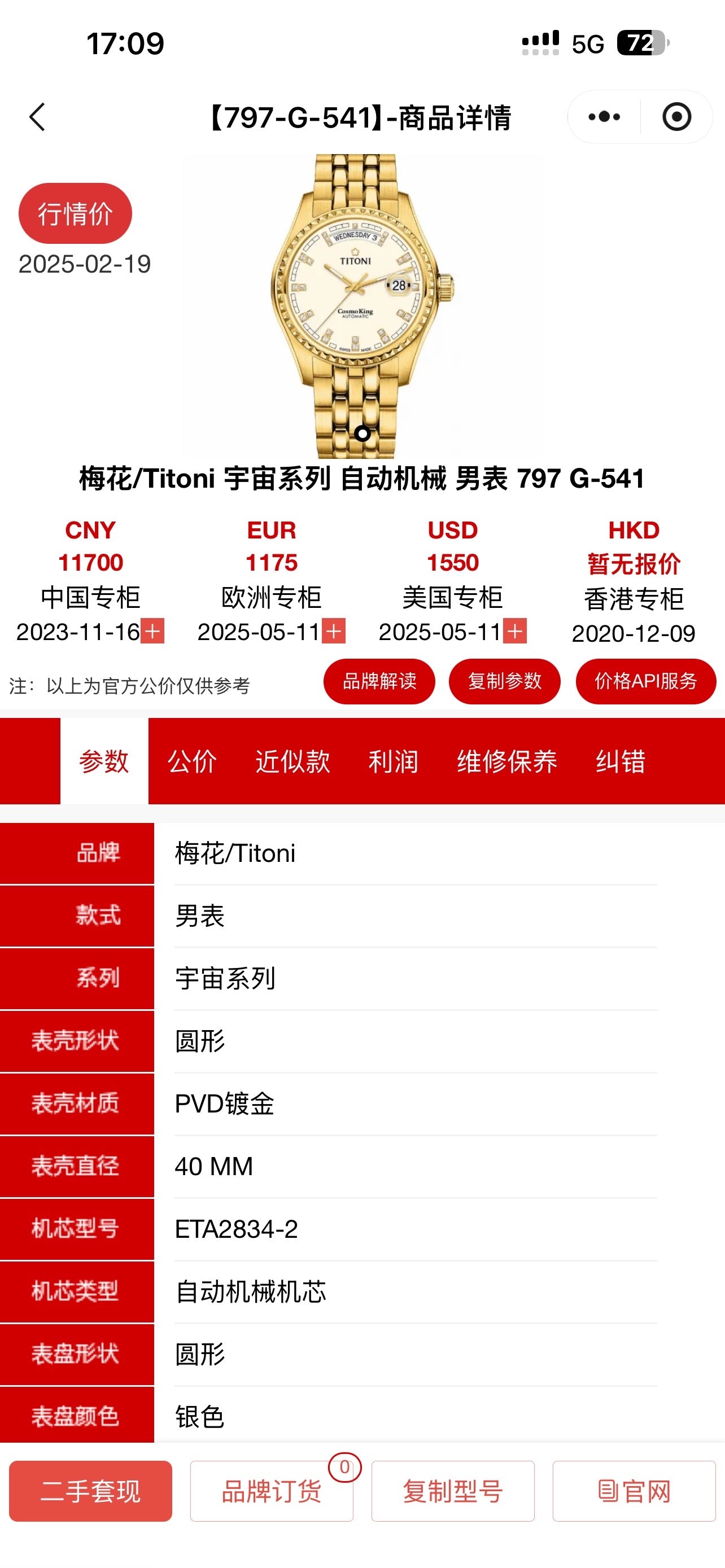Visit the 官网 official site
Viewport: 725px width, 1568px height.
click(634, 1491)
